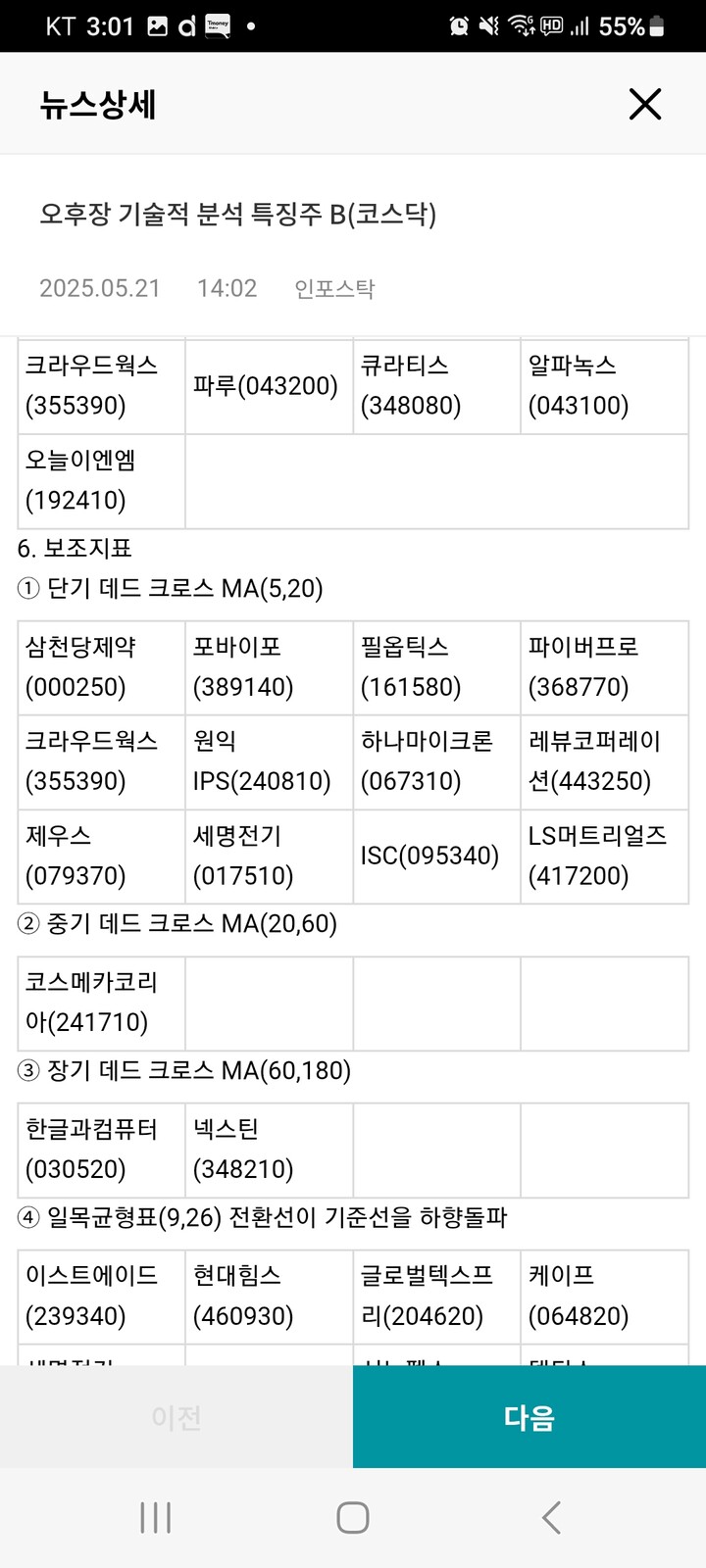Image resolution: width=706 pixels, height=1568 pixels.
Task: Tap the back navigation arrow
Action: coord(549,1516)
